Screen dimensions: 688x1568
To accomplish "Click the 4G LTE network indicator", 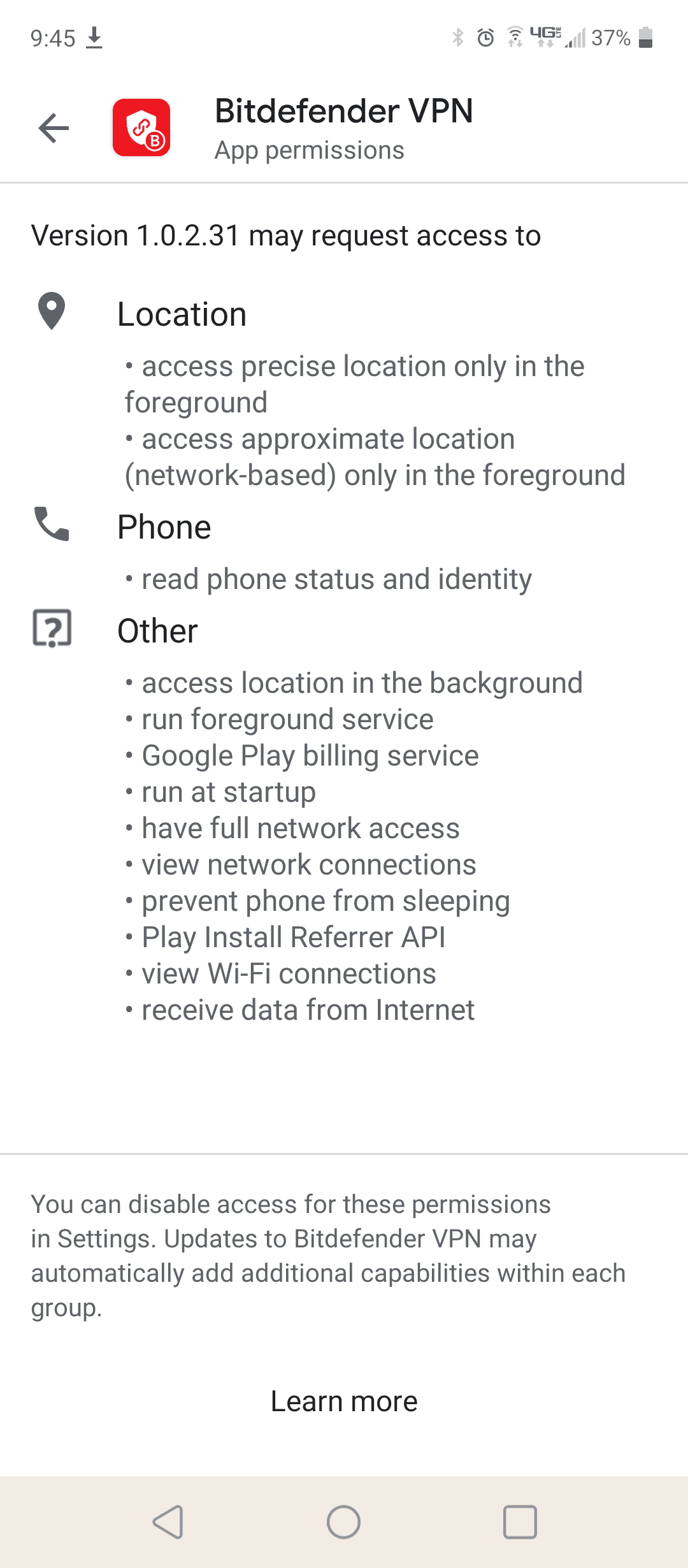I will 545,36.
